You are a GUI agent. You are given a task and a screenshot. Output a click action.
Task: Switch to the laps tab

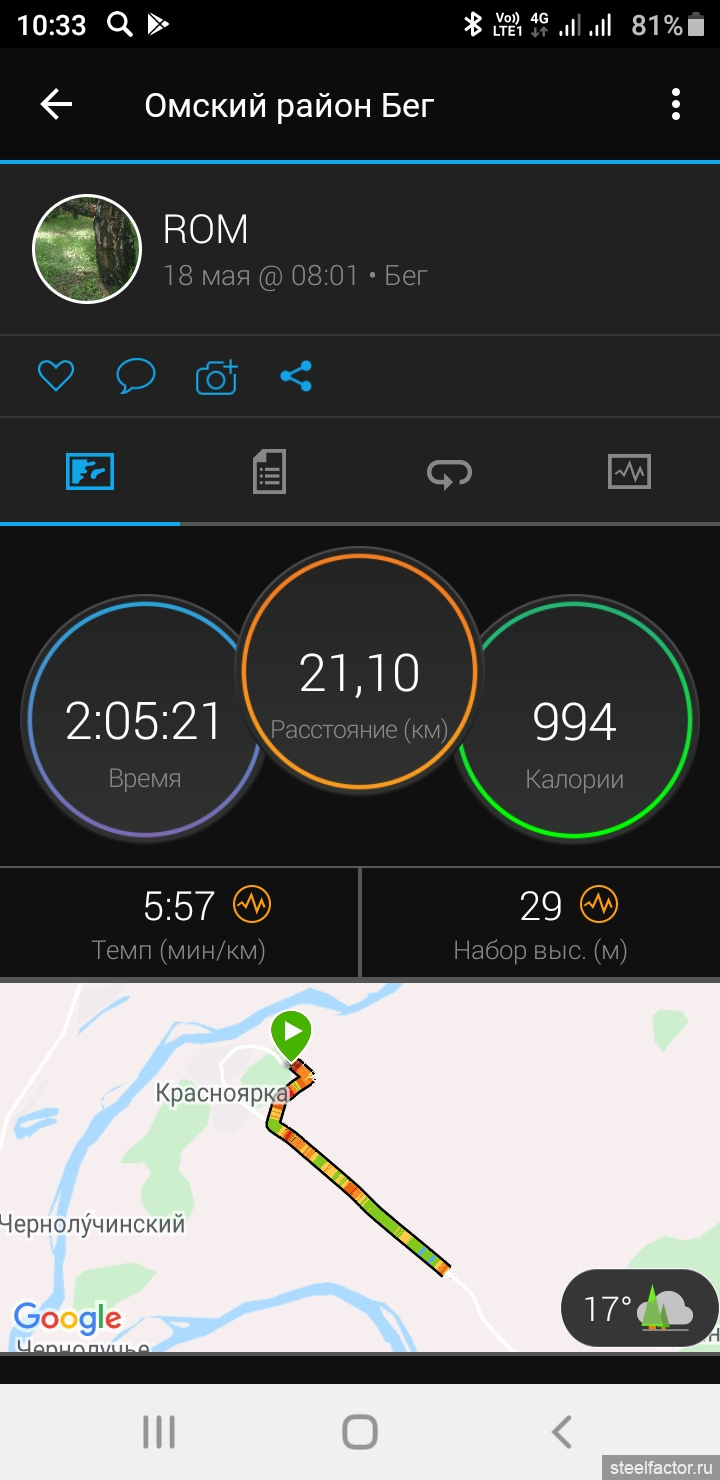coord(449,471)
